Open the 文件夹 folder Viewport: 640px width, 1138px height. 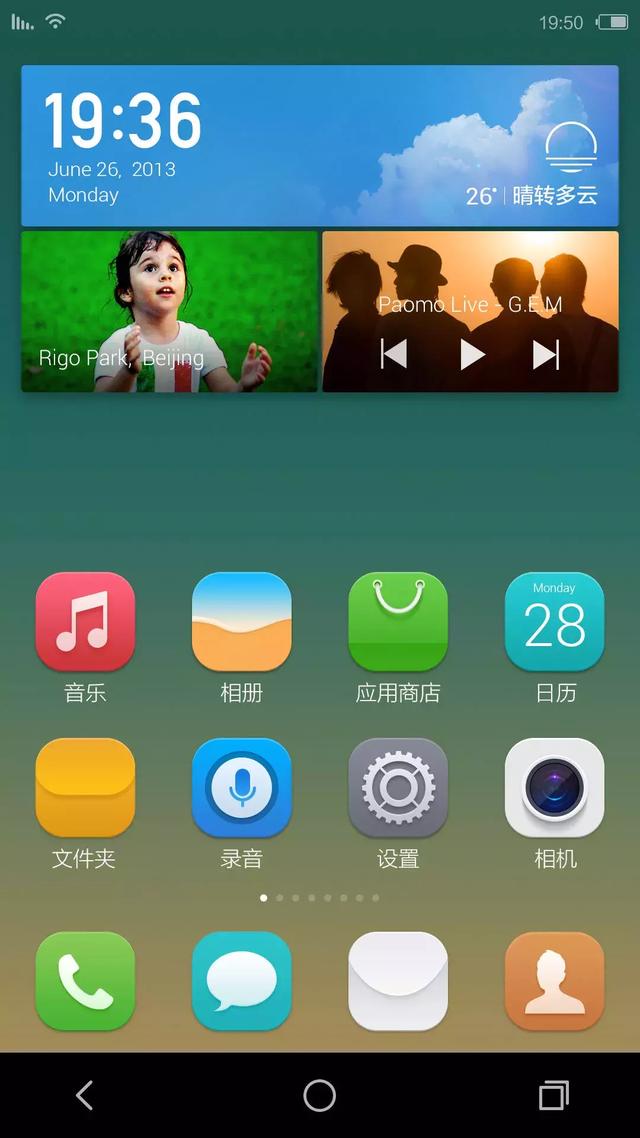click(x=85, y=788)
